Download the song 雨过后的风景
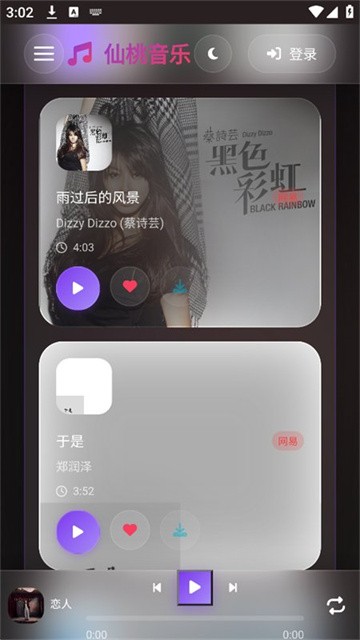The height and width of the screenshot is (640, 360). pyautogui.click(x=180, y=286)
